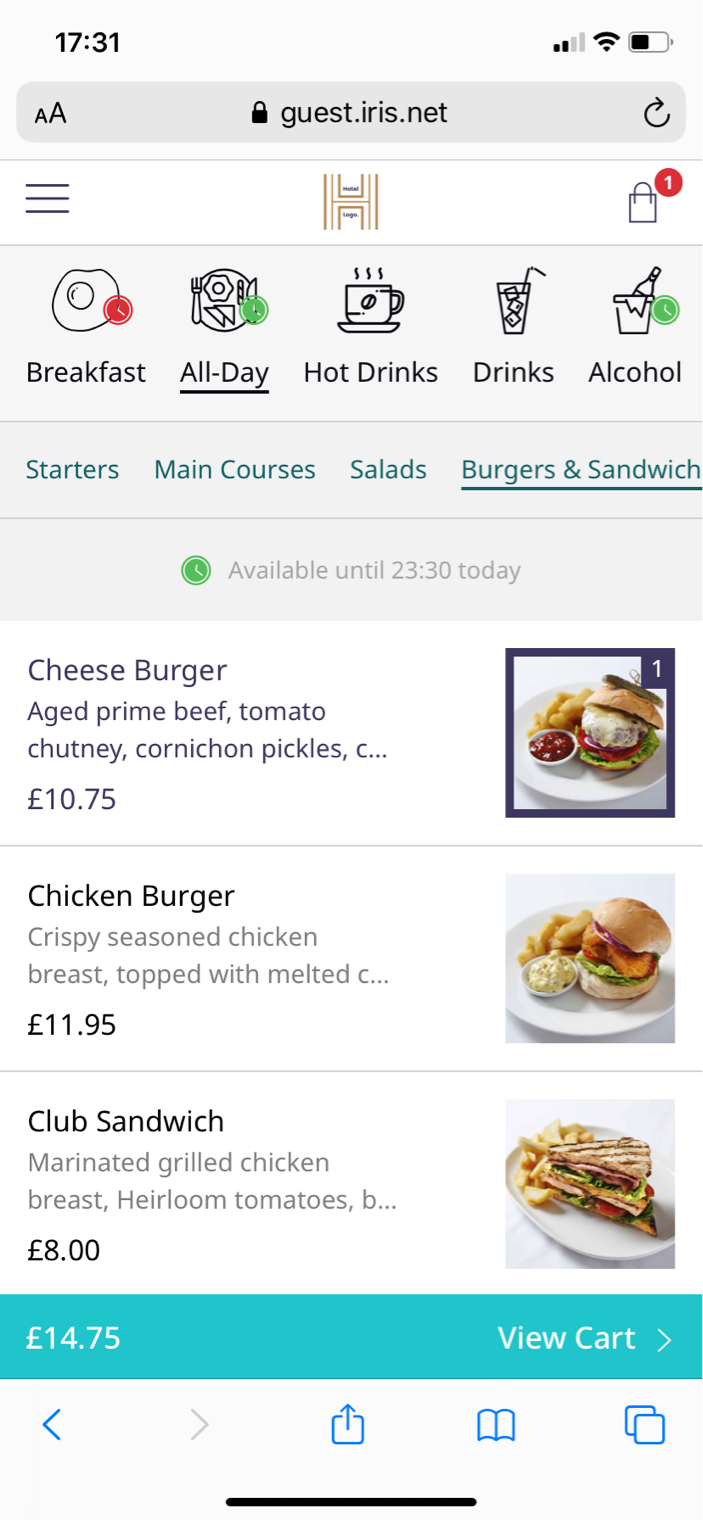Open the hamburger menu
The width and height of the screenshot is (703, 1520).
tap(47, 198)
